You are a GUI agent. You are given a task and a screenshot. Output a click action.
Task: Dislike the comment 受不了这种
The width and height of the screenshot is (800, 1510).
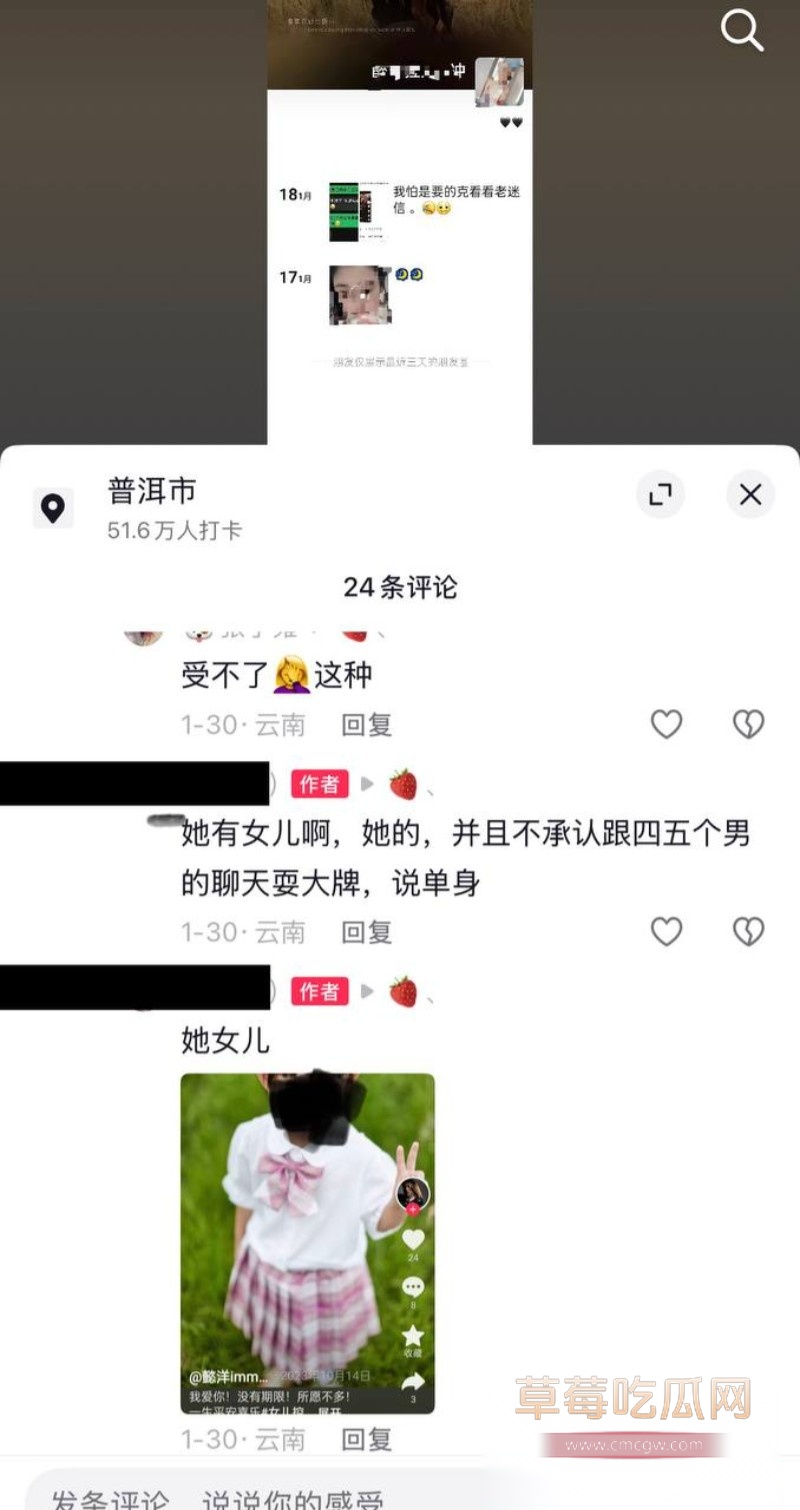748,724
